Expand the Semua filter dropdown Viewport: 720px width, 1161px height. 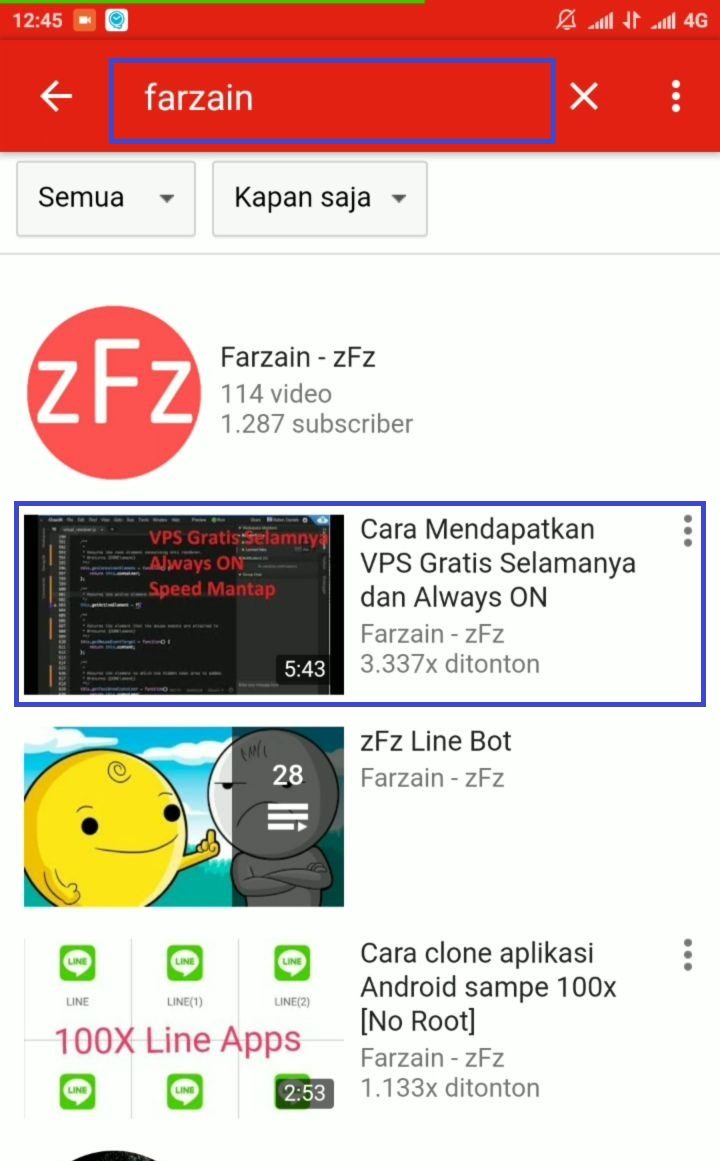(x=106, y=198)
